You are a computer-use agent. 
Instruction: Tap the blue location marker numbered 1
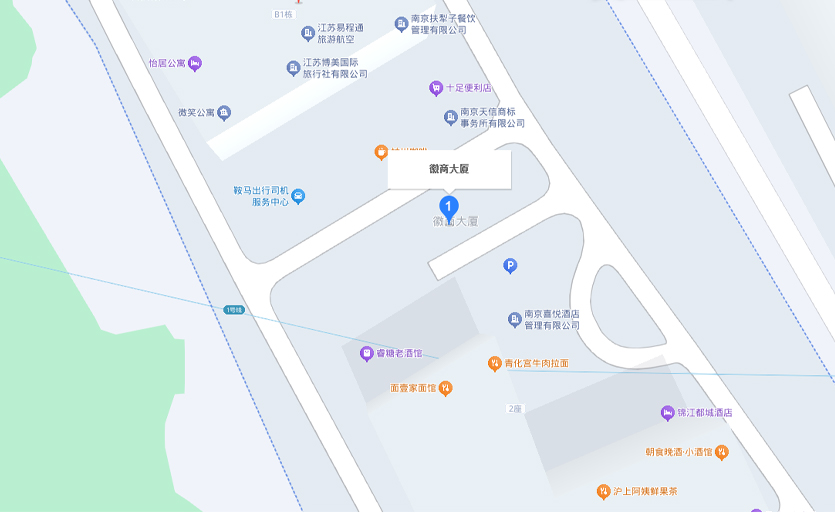[x=449, y=208]
